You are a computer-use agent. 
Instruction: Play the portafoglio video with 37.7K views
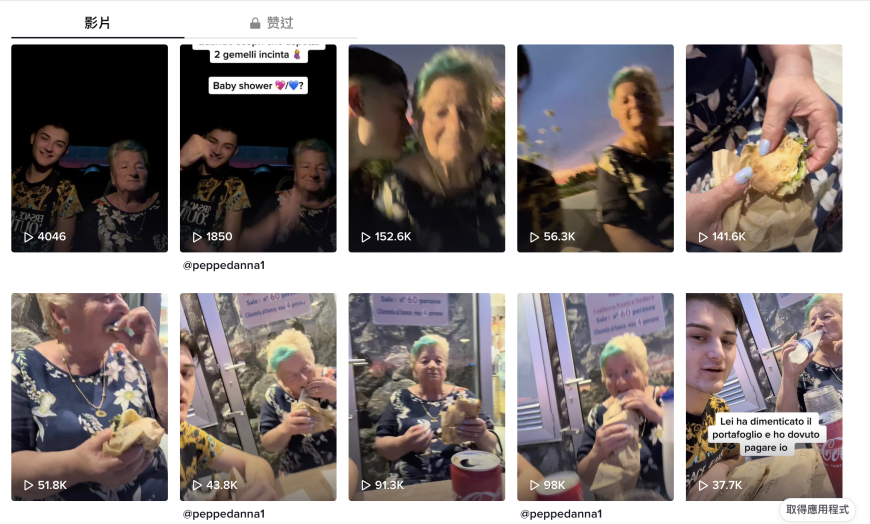(x=764, y=396)
